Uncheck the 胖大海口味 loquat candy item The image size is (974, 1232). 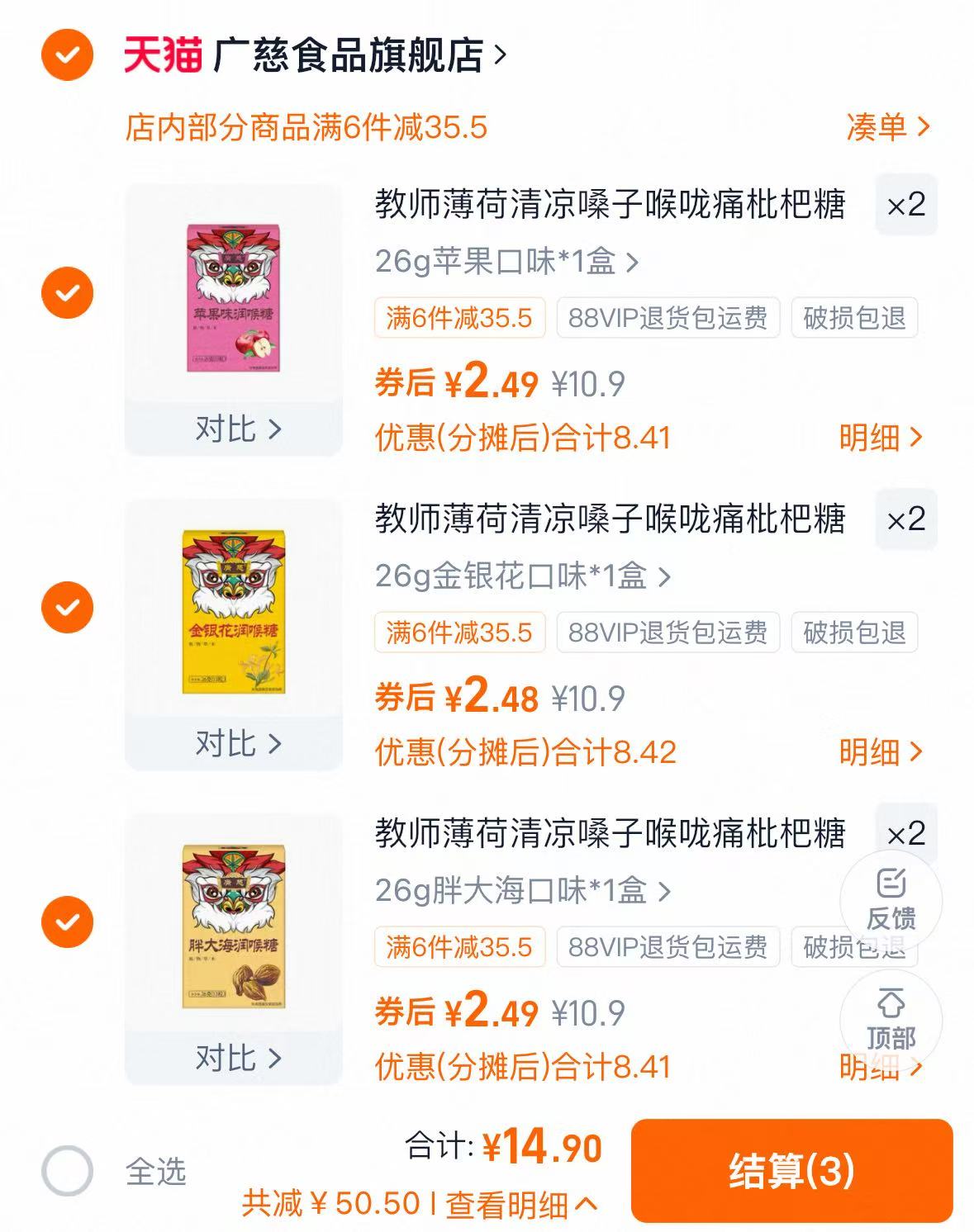(66, 922)
